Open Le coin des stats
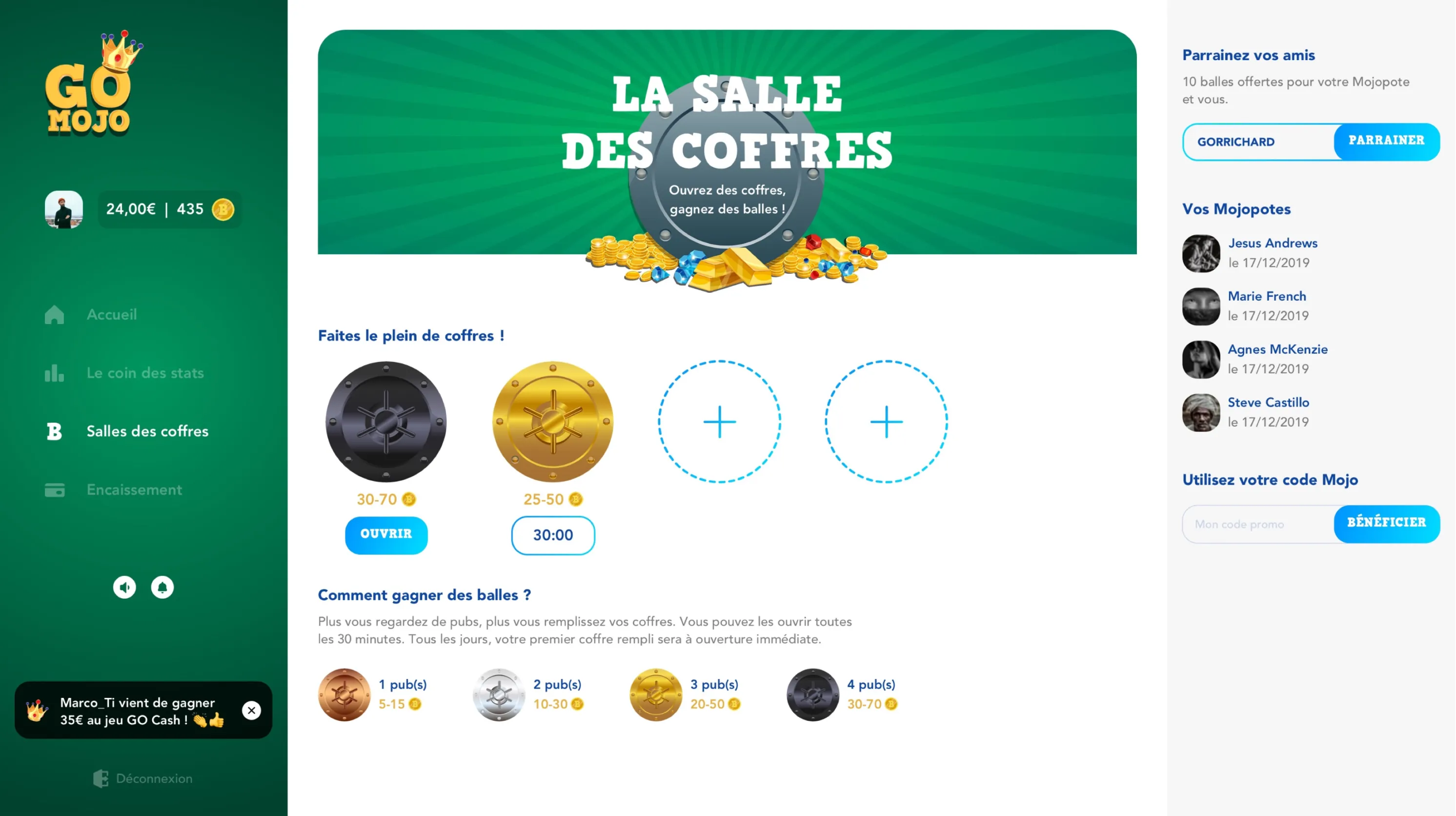Viewport: 1456px width, 816px height. pyautogui.click(x=144, y=373)
